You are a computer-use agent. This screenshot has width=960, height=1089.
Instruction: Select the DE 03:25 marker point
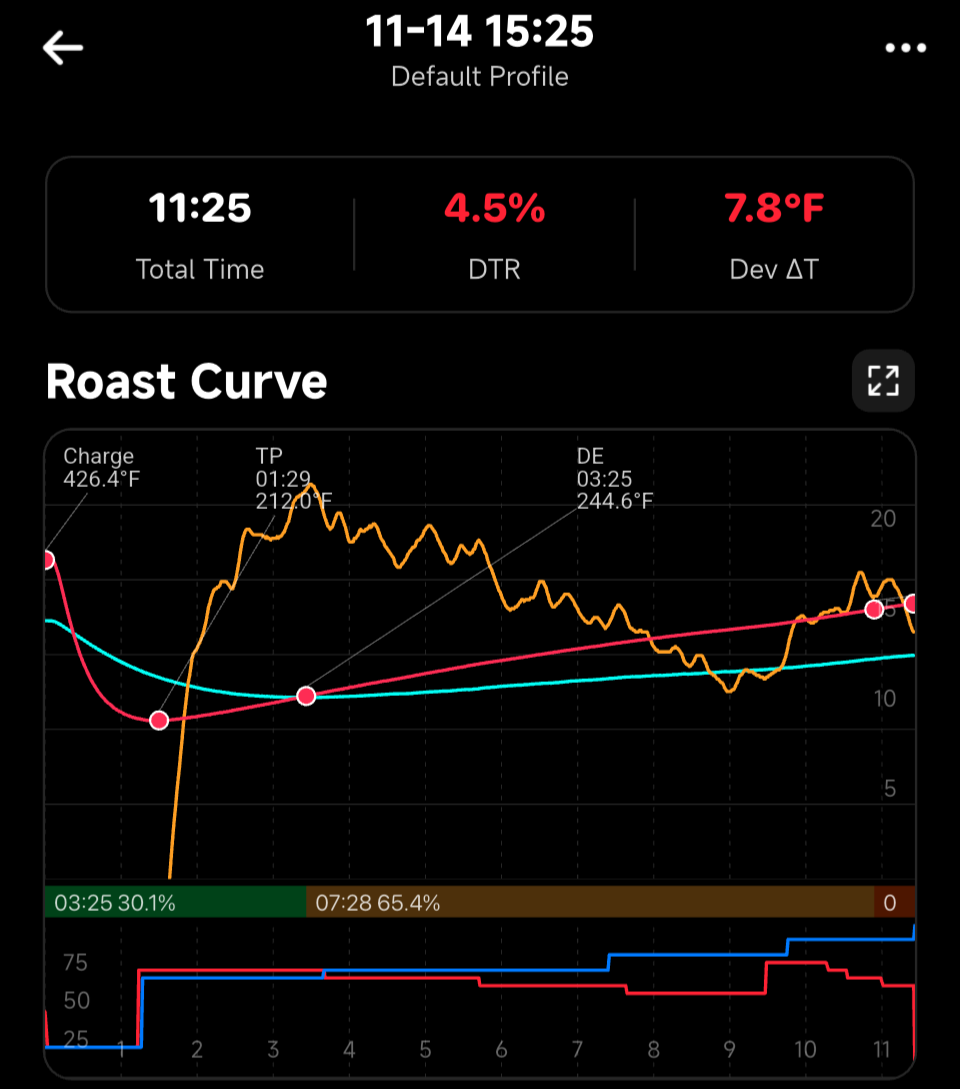tap(306, 695)
